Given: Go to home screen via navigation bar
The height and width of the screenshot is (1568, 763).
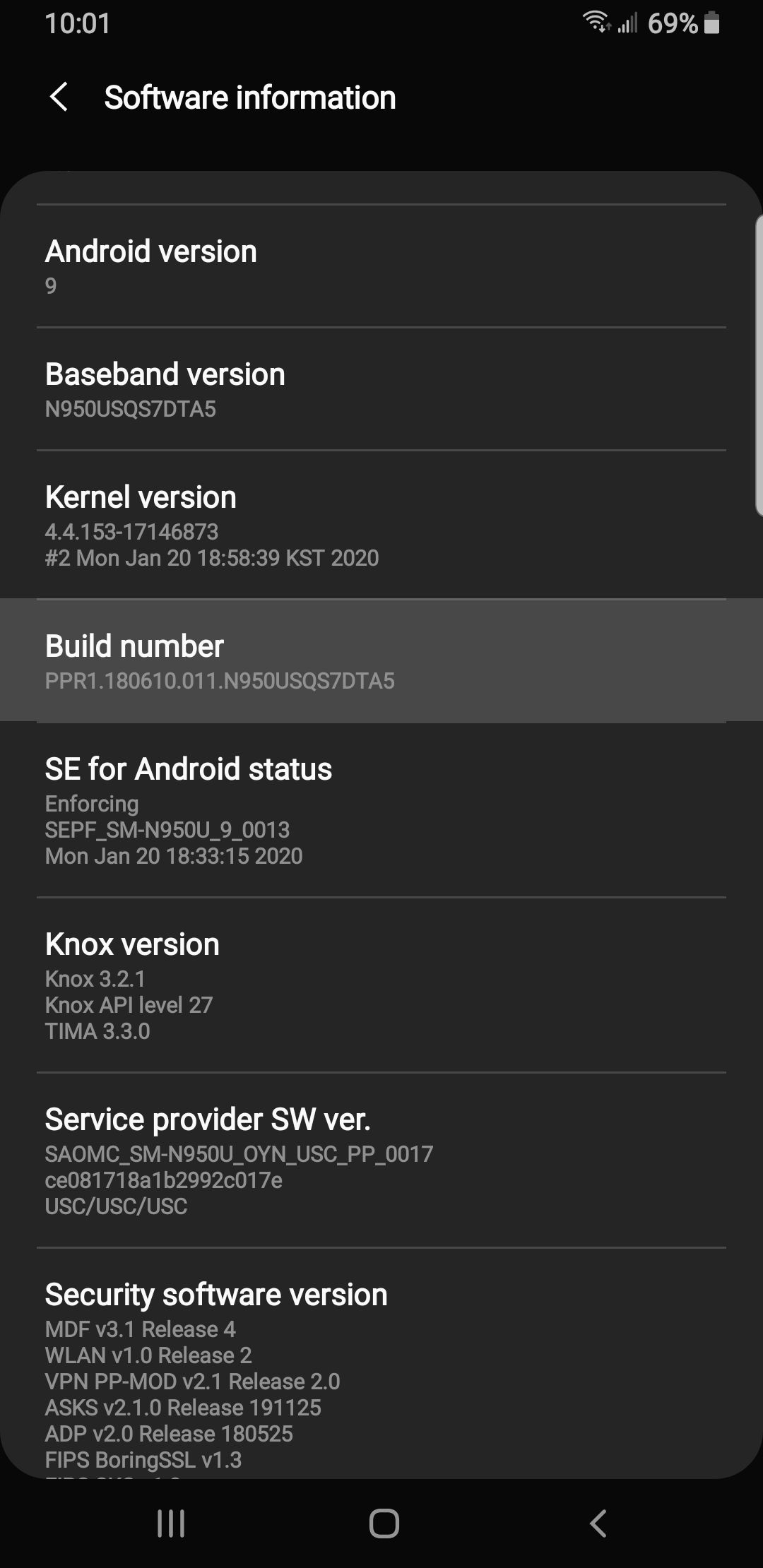Looking at the screenshot, I should pos(384,1524).
